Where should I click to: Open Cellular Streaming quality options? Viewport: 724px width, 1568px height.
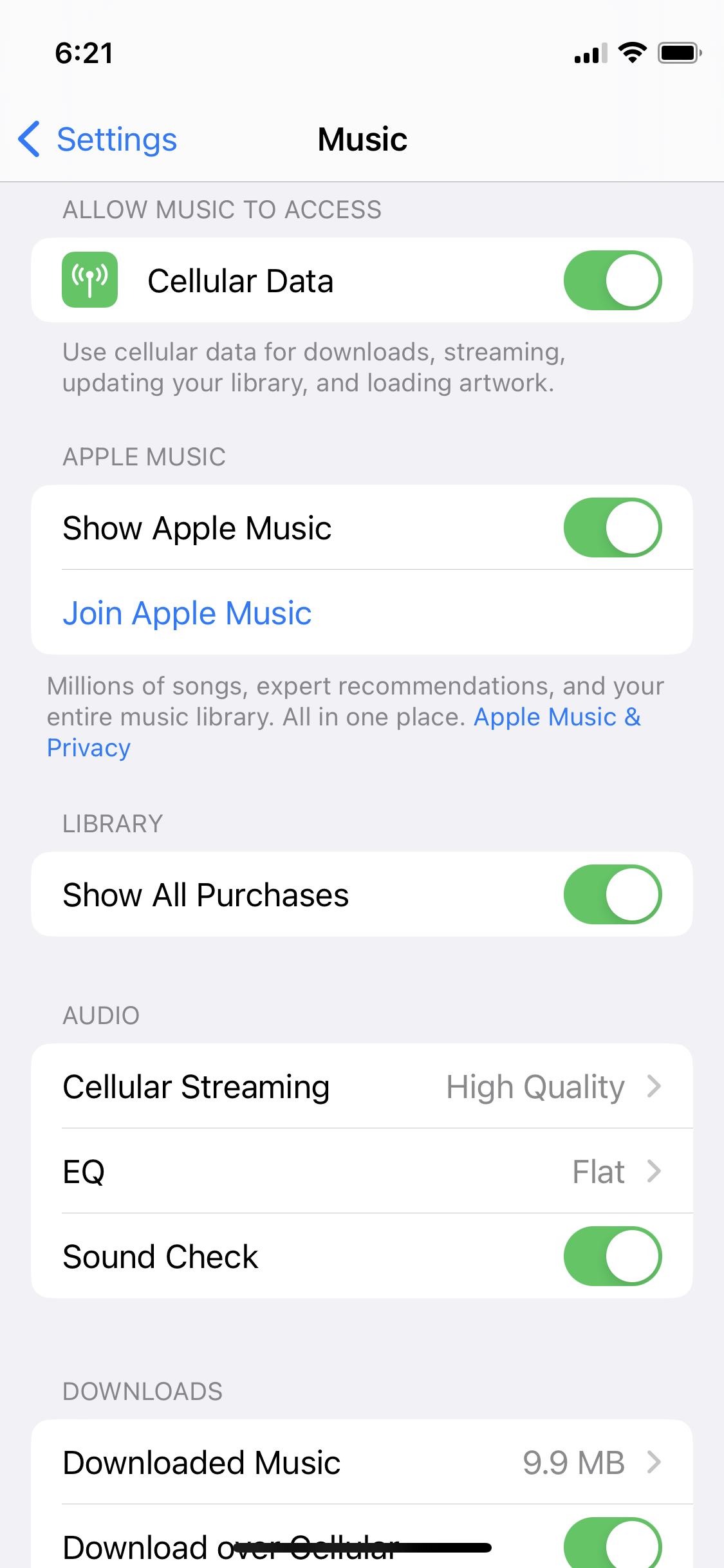tap(362, 1087)
